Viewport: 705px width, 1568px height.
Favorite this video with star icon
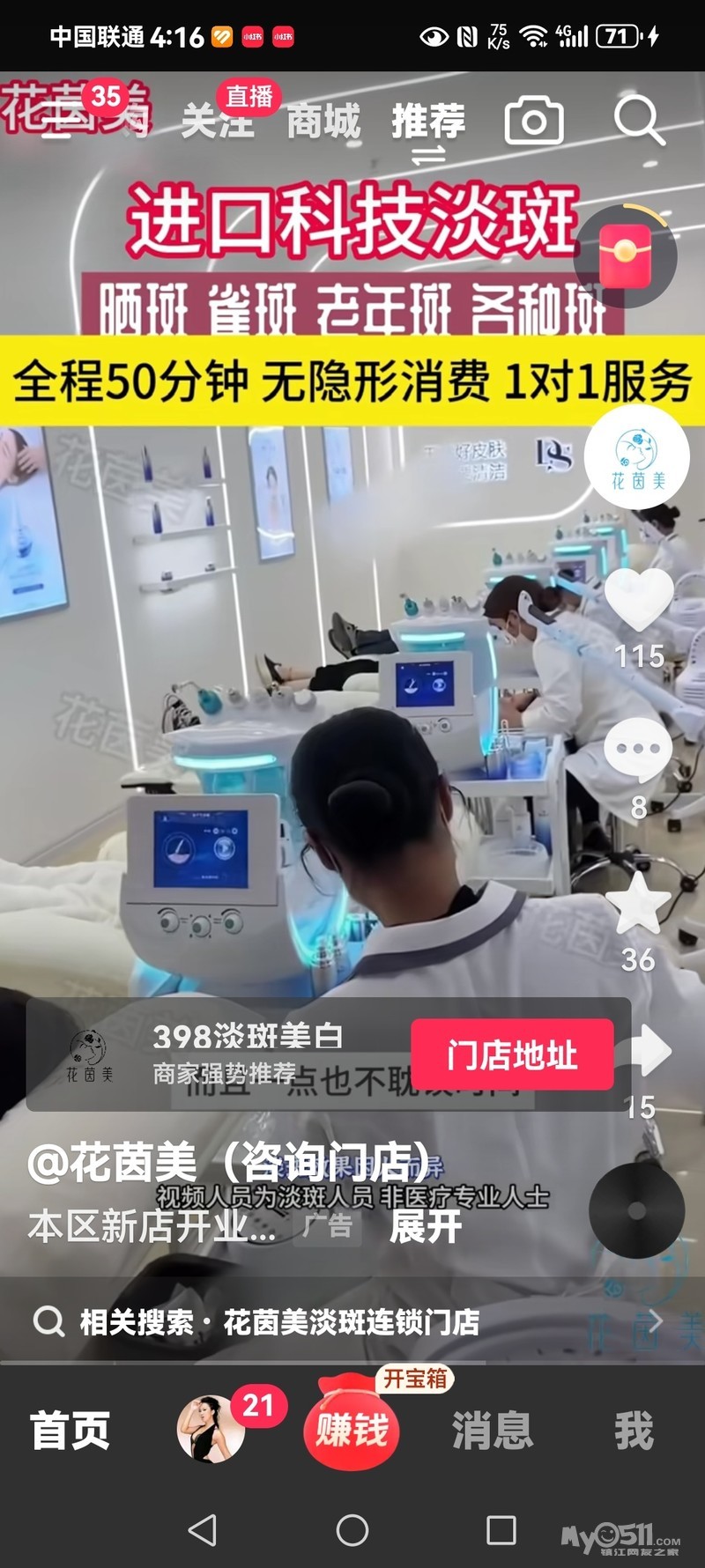(638, 905)
